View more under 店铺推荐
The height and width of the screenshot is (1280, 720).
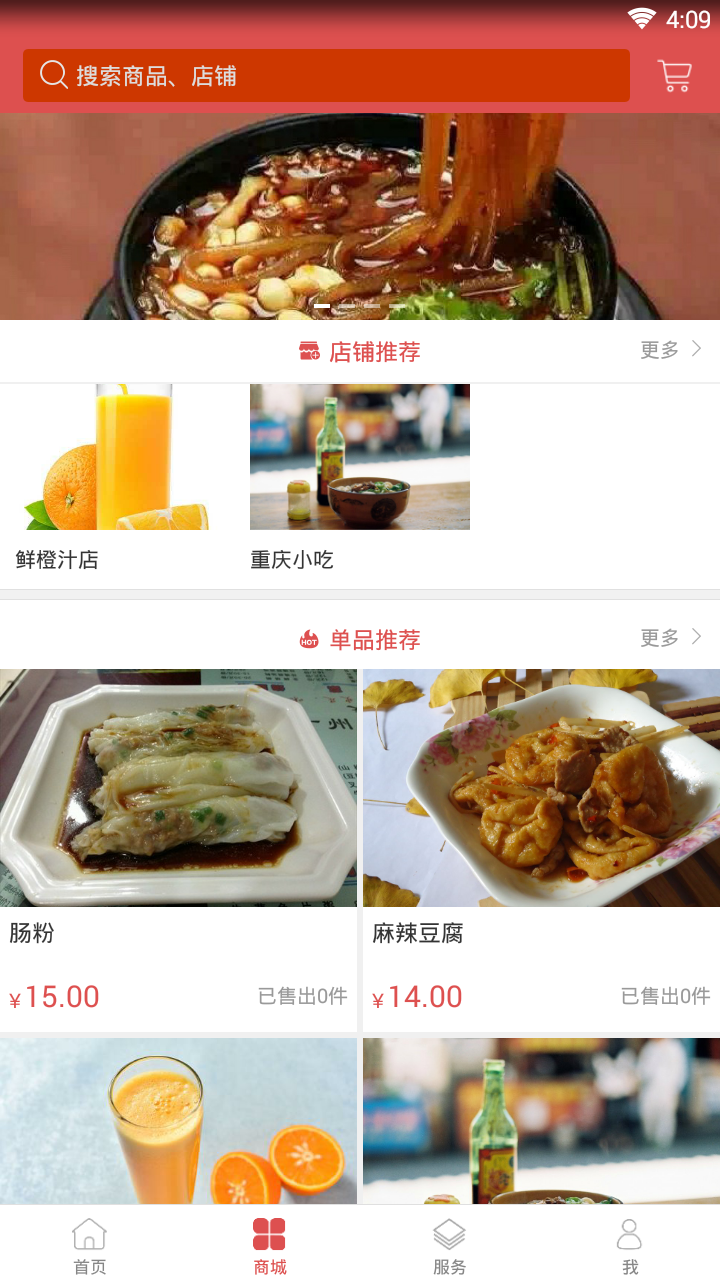point(671,350)
